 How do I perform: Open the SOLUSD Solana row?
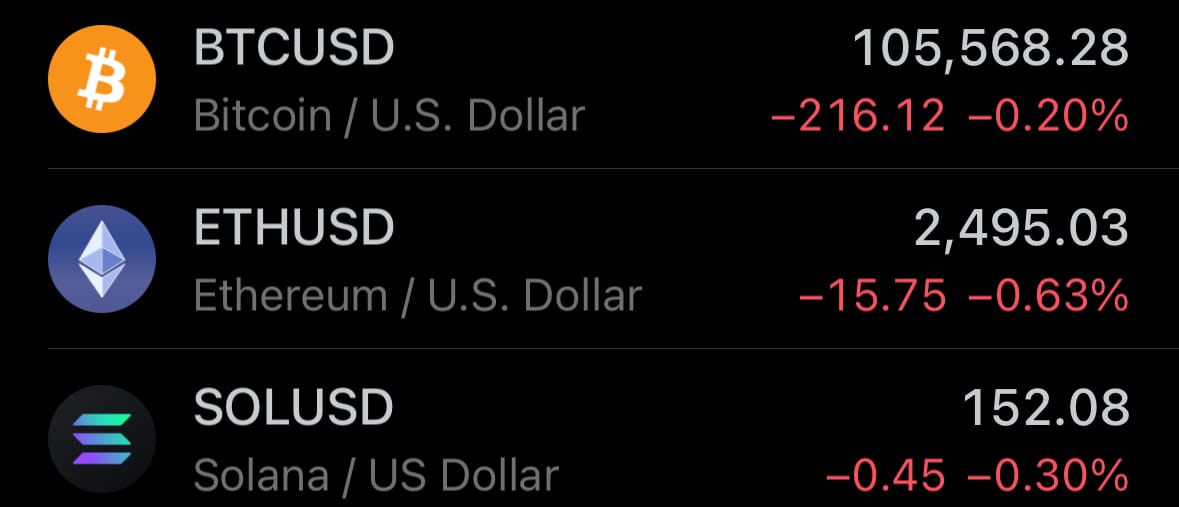[x=590, y=429]
